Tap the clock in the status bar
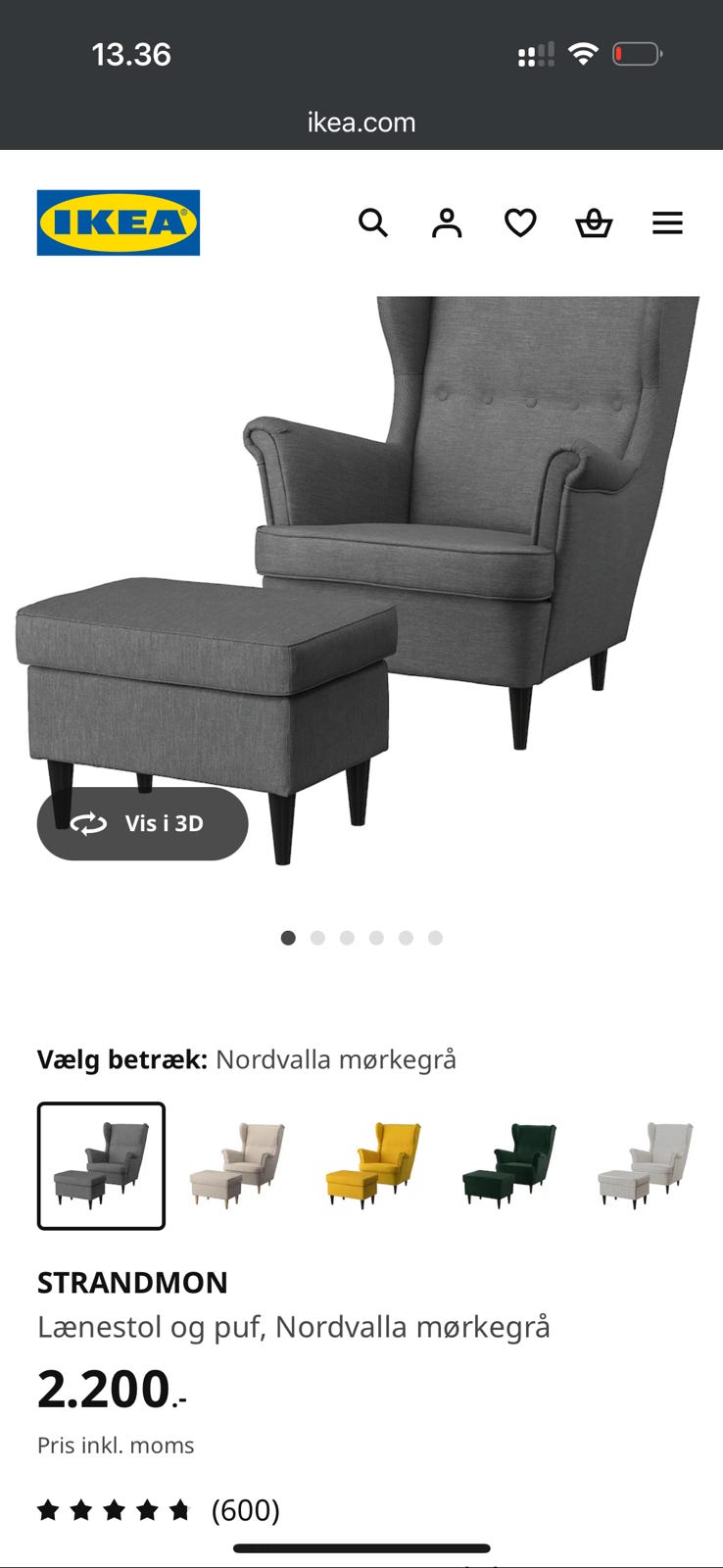The width and height of the screenshot is (723, 1568). 131,55
